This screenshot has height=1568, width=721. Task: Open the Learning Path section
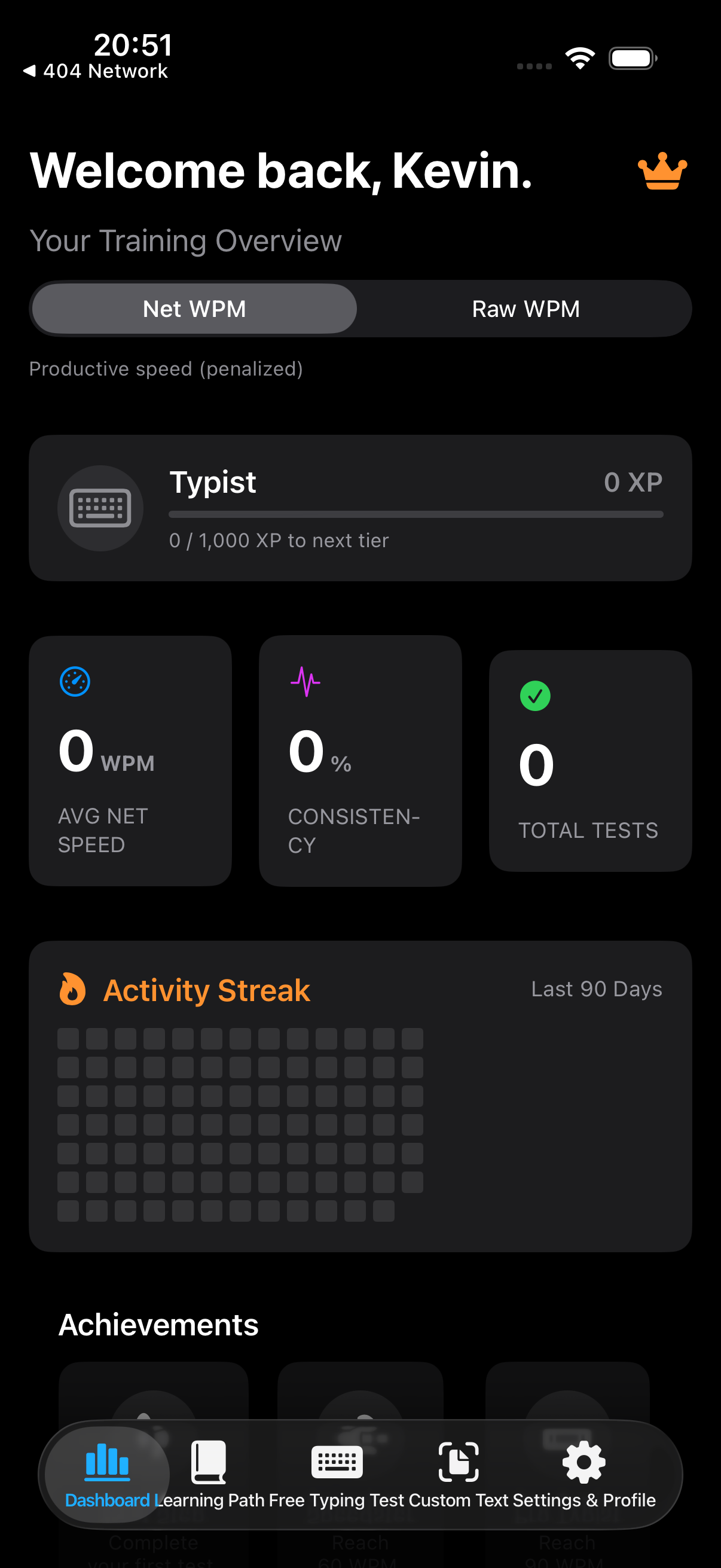coord(210,1500)
